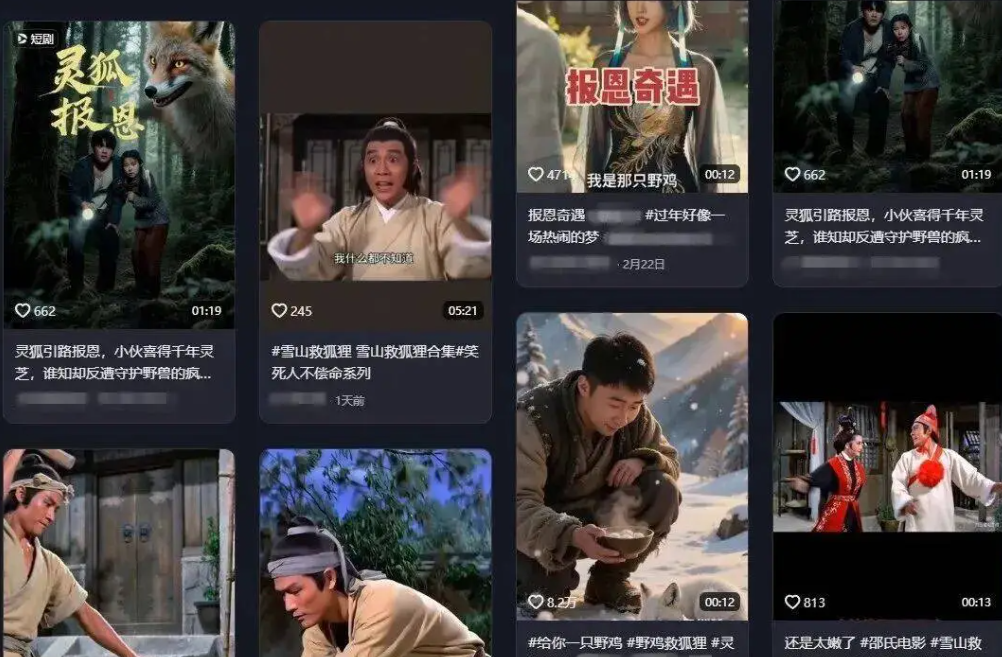The image size is (1002, 657).
Task: Open the 雪山救狐狸合集 video card
Action: click(x=375, y=200)
